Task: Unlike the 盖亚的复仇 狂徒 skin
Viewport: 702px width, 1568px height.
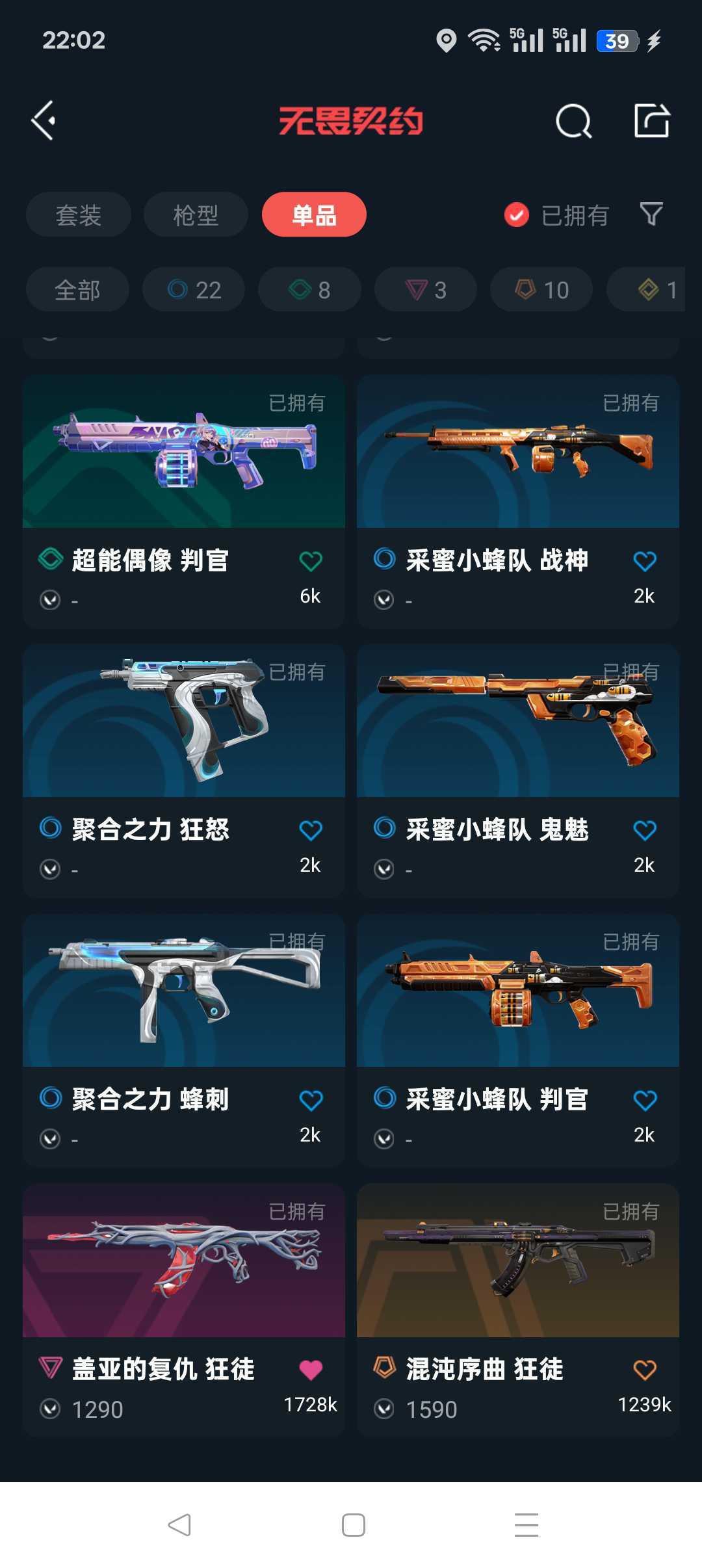Action: point(311,1369)
